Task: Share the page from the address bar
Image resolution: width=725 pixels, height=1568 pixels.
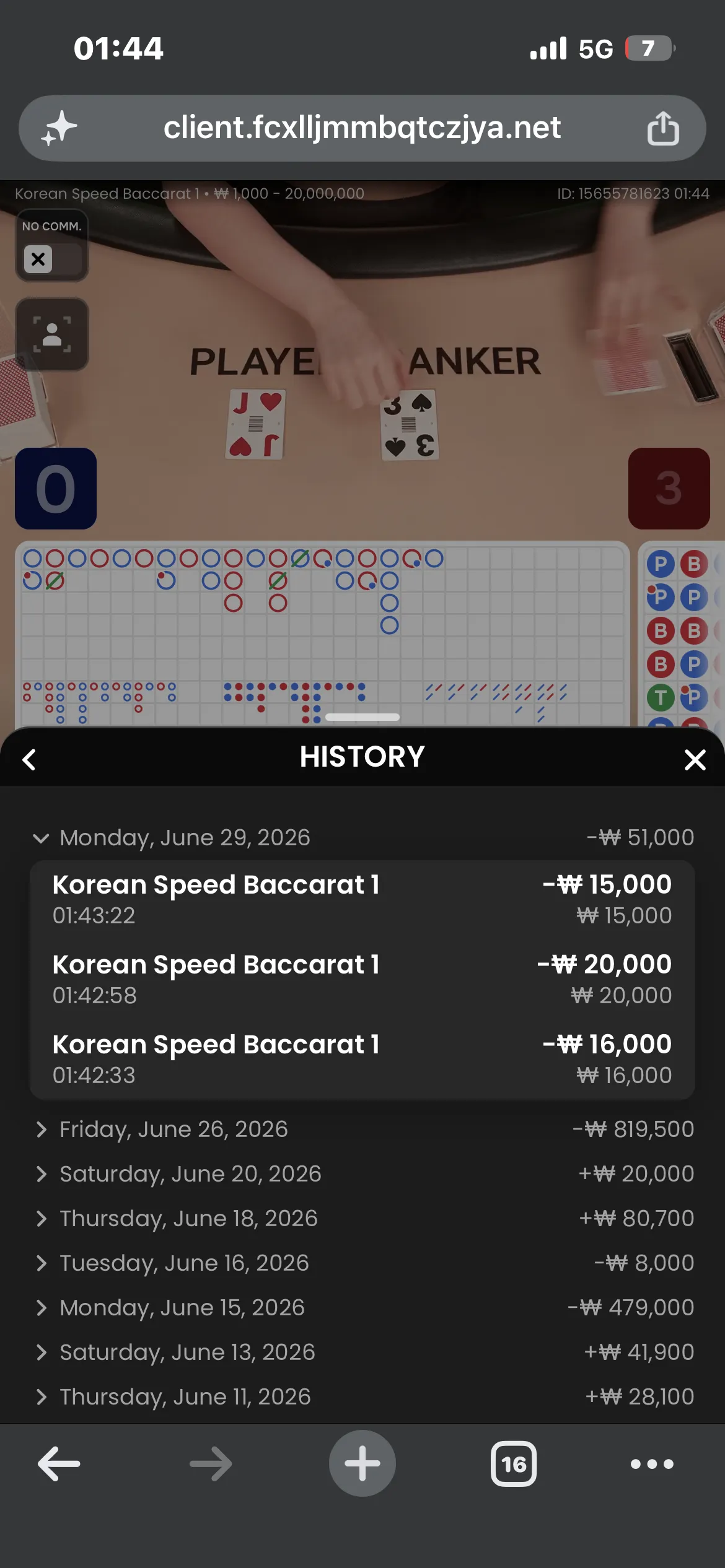Action: (663, 128)
